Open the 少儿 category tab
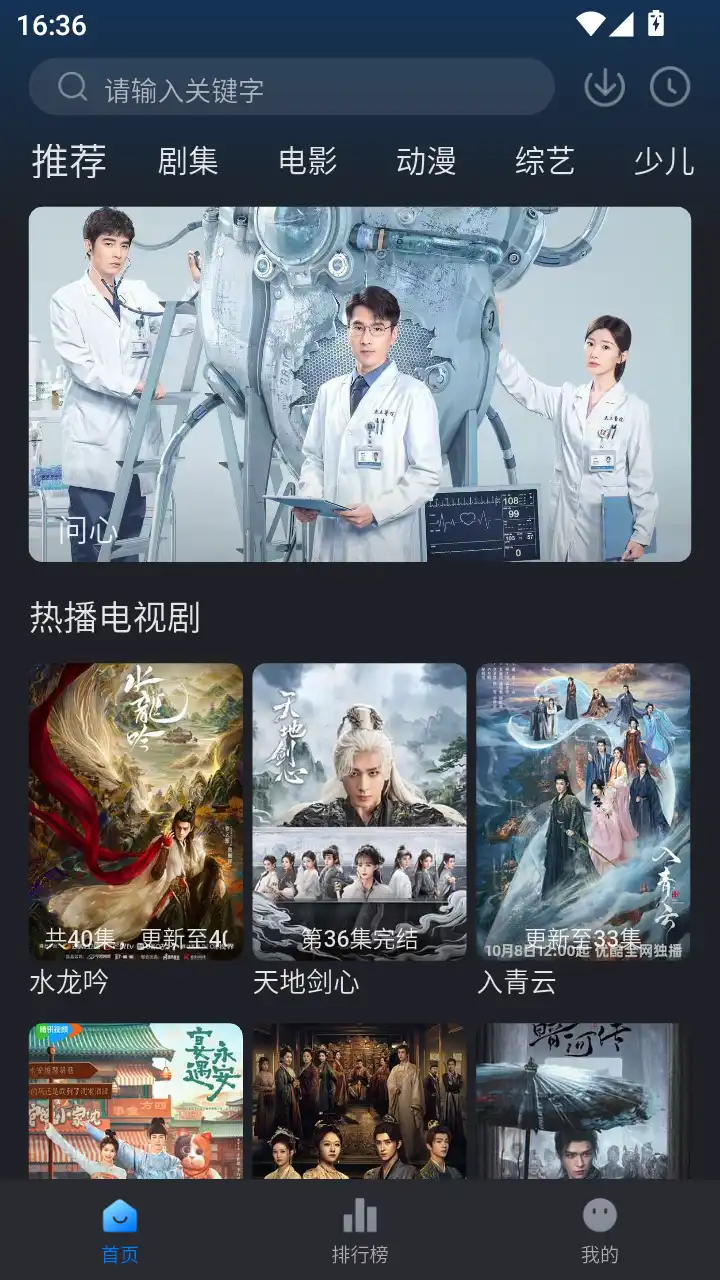Screen dimensions: 720x1280 click(663, 161)
